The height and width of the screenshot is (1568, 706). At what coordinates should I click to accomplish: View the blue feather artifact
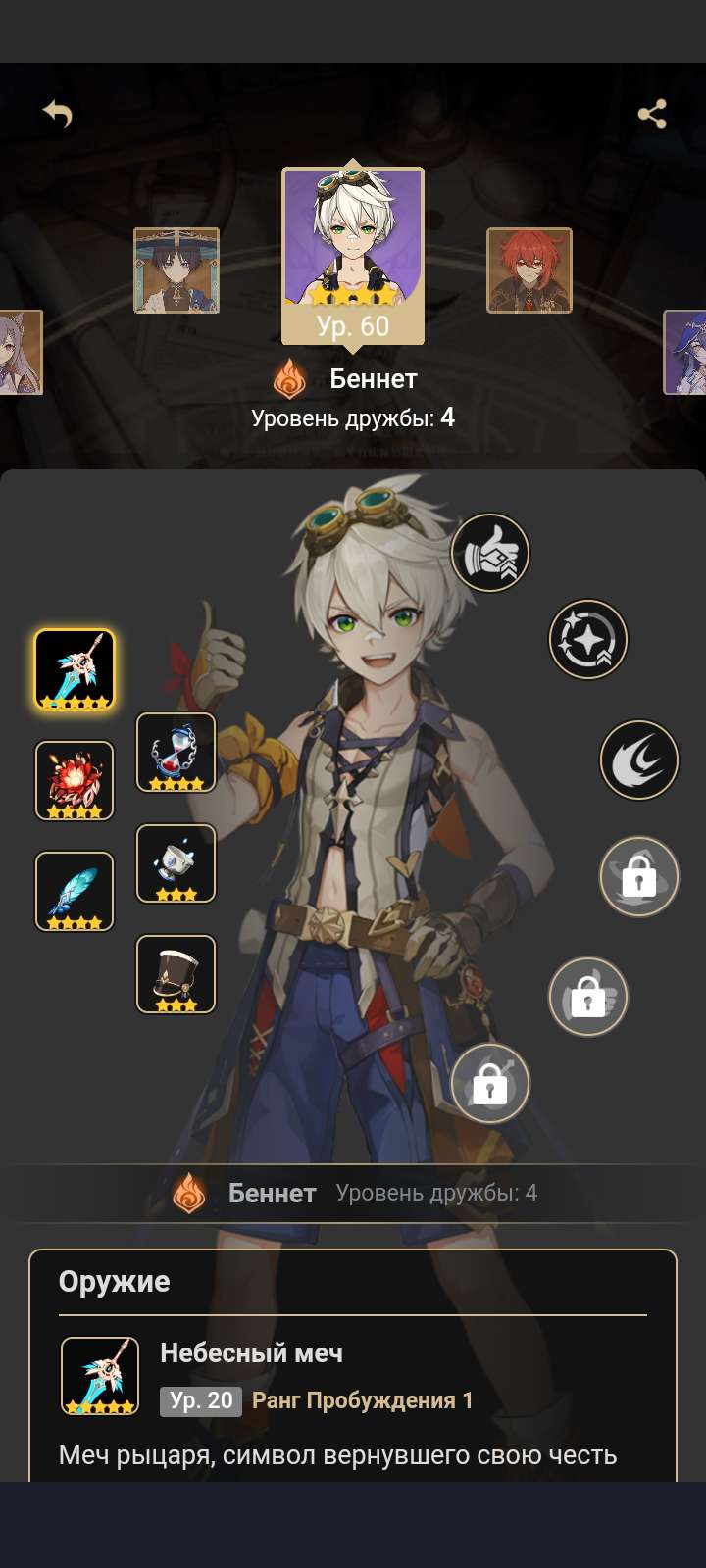pos(75,892)
